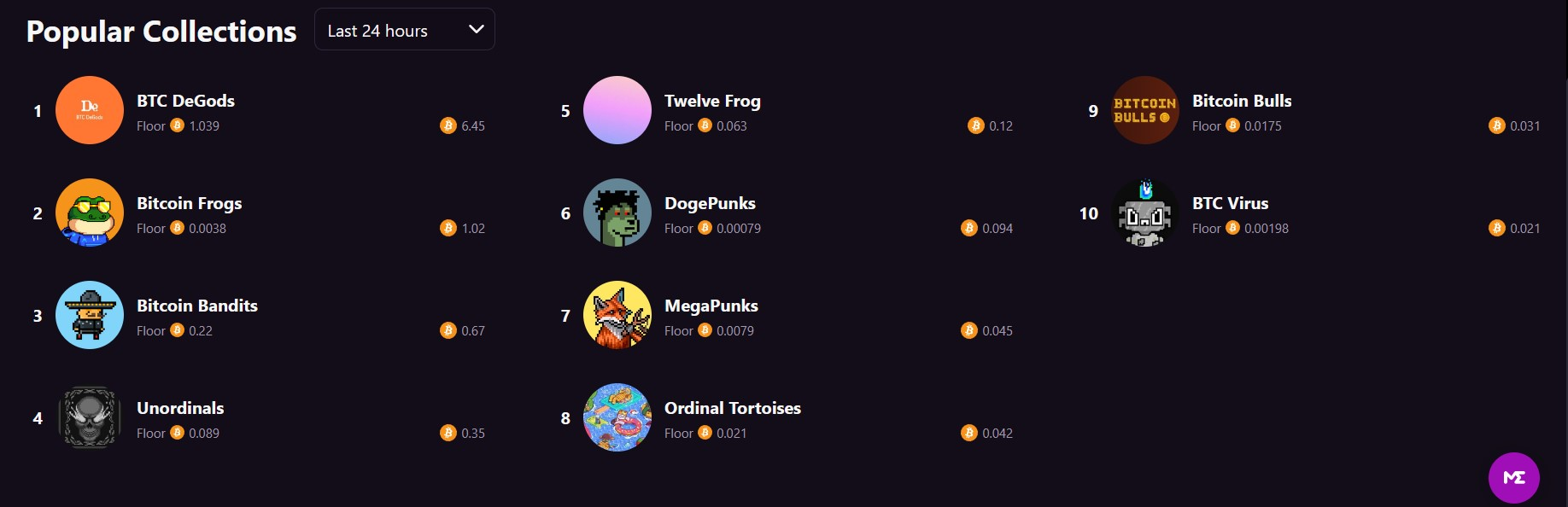View the MegaPunks collection
The width and height of the screenshot is (1568, 507).
point(711,306)
